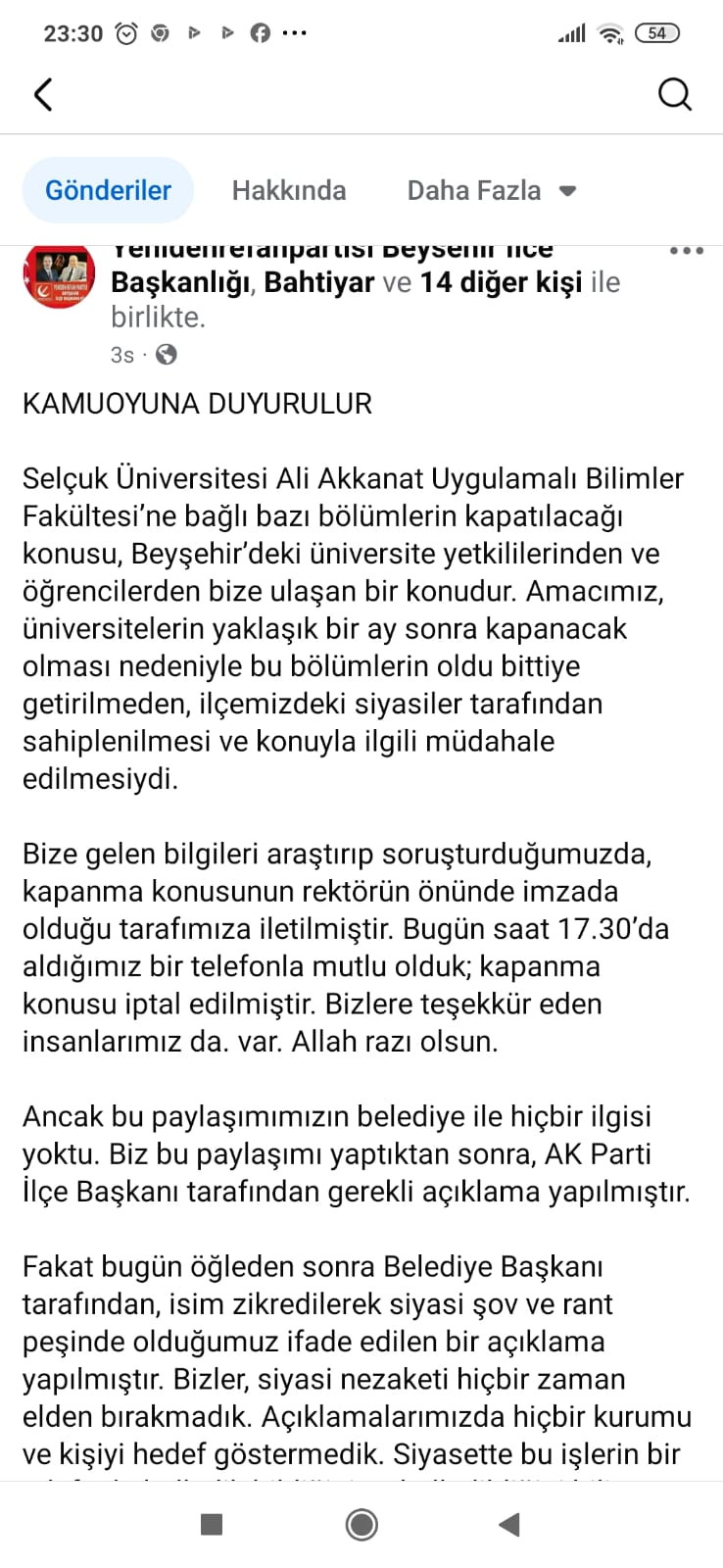Open search with the magnifier icon
Screen dimensions: 723x1568
click(x=674, y=95)
